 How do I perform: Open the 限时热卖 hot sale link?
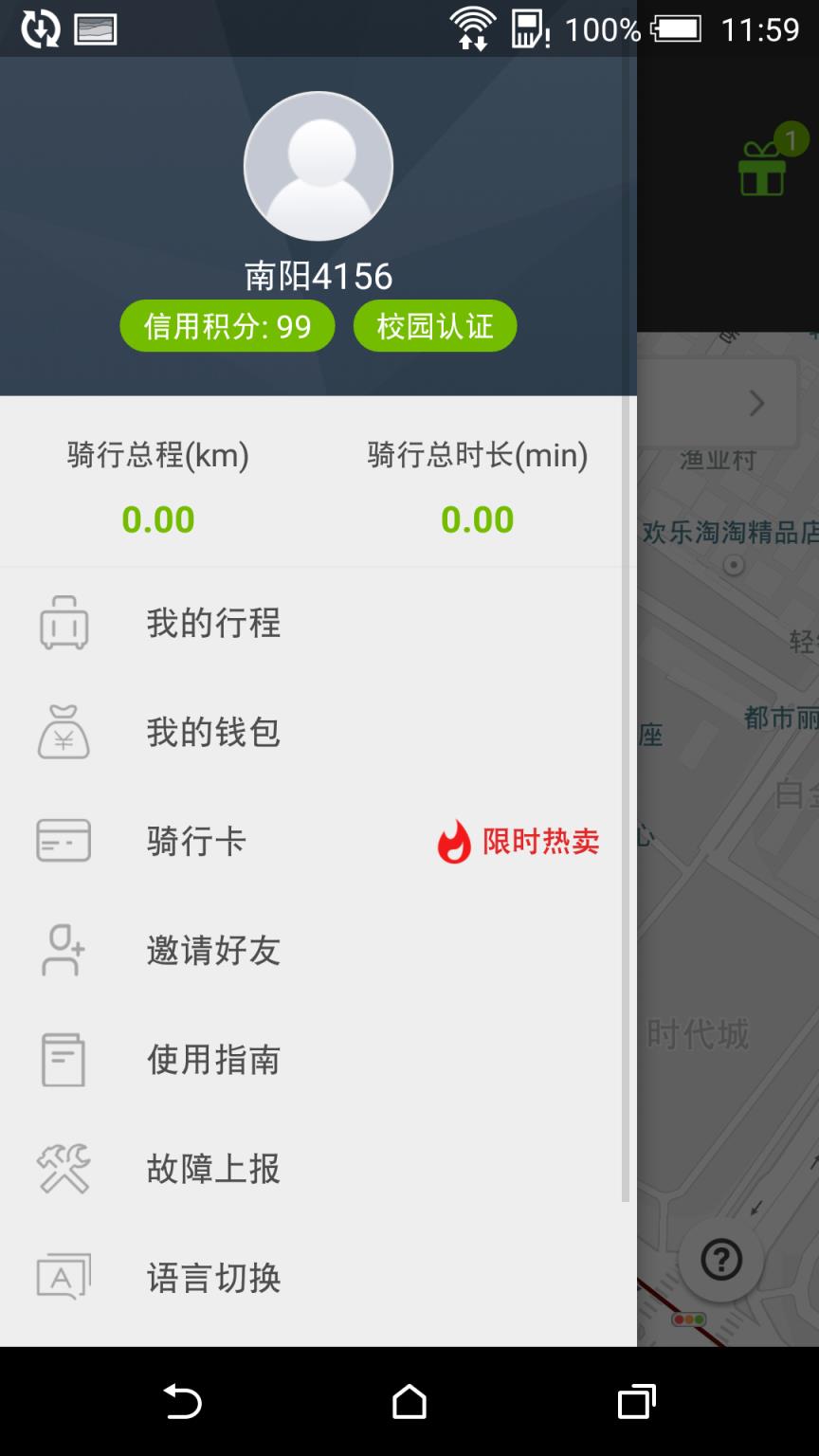[x=542, y=841]
